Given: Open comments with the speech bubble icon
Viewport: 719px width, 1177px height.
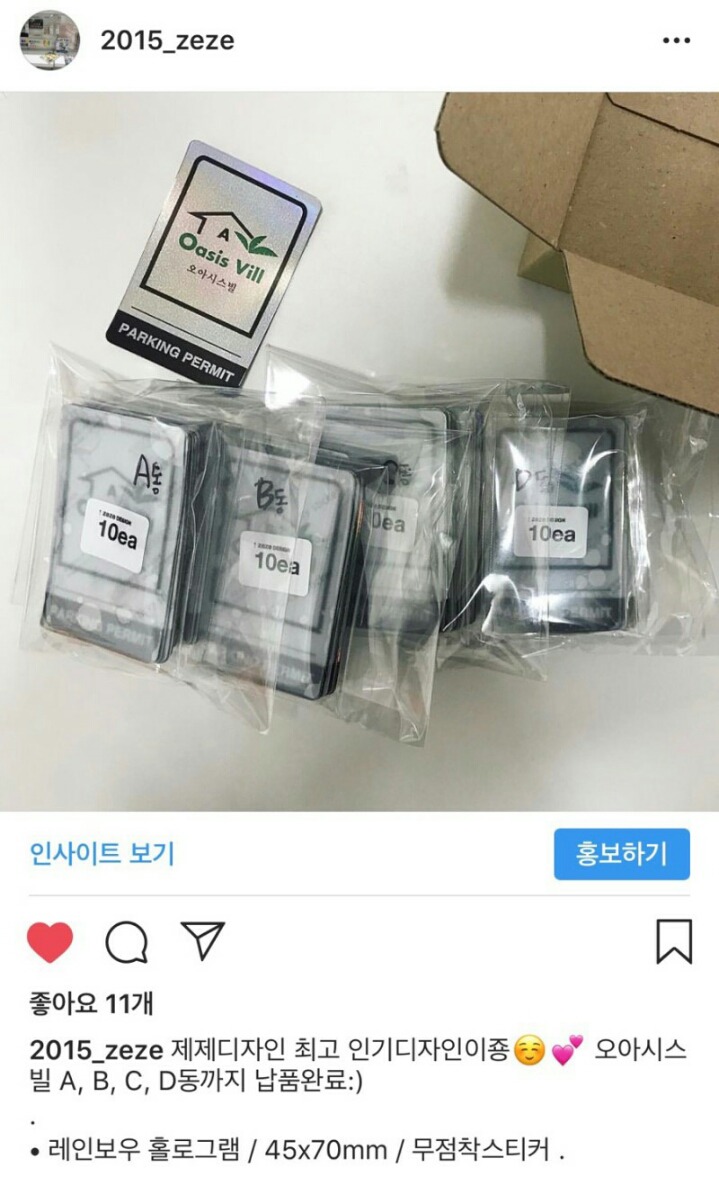Looking at the screenshot, I should click(x=127, y=941).
